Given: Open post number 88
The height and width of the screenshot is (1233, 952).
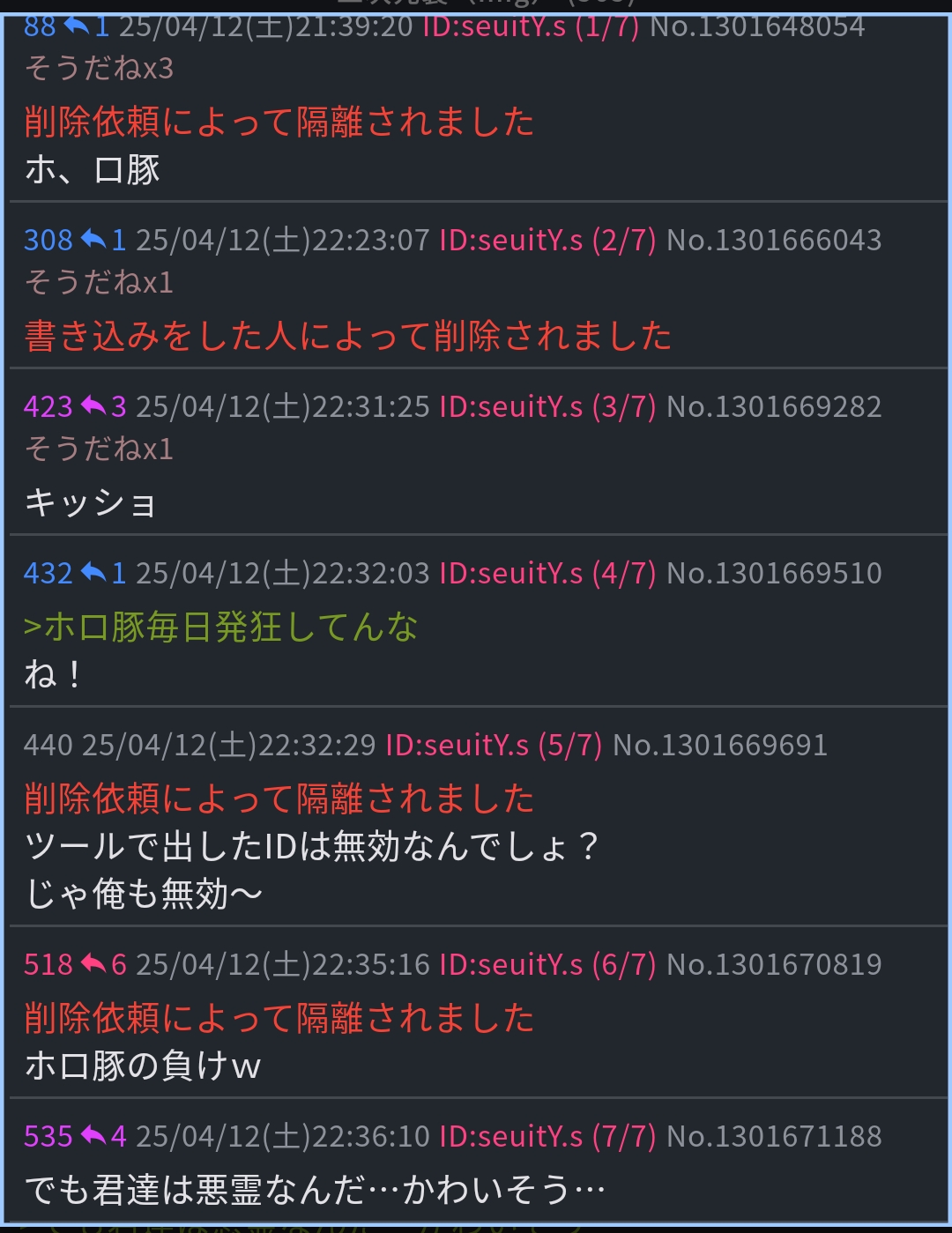Looking at the screenshot, I should coord(40,26).
